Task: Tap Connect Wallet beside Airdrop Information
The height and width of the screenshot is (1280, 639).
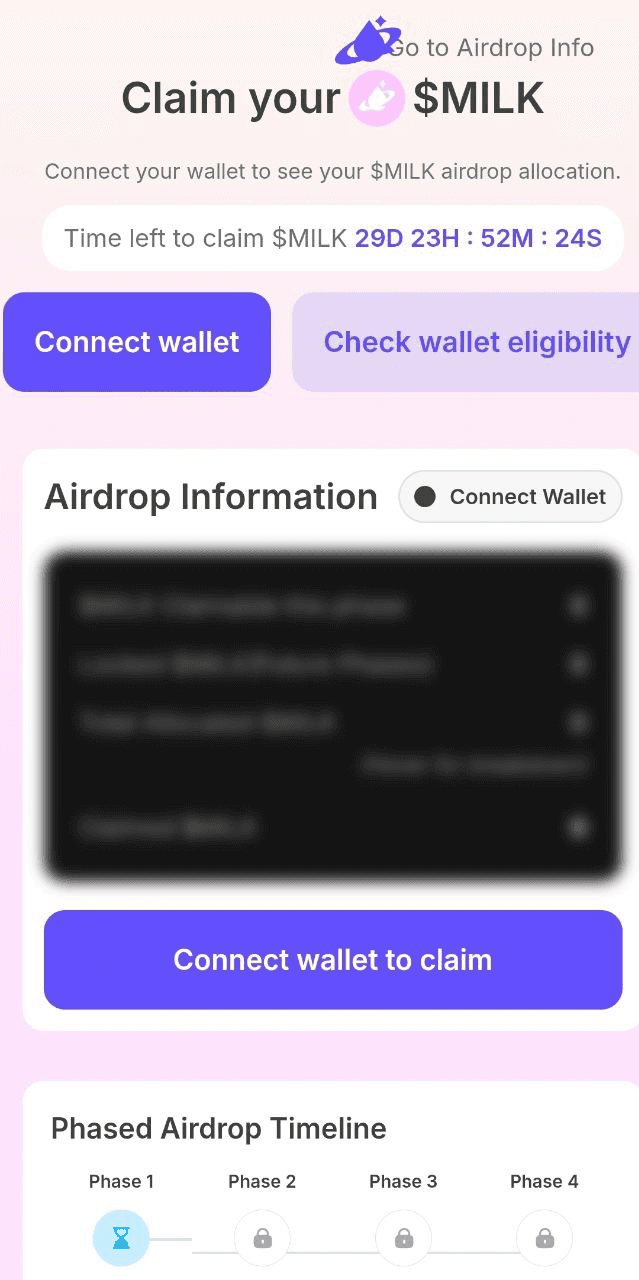Action: coord(510,497)
